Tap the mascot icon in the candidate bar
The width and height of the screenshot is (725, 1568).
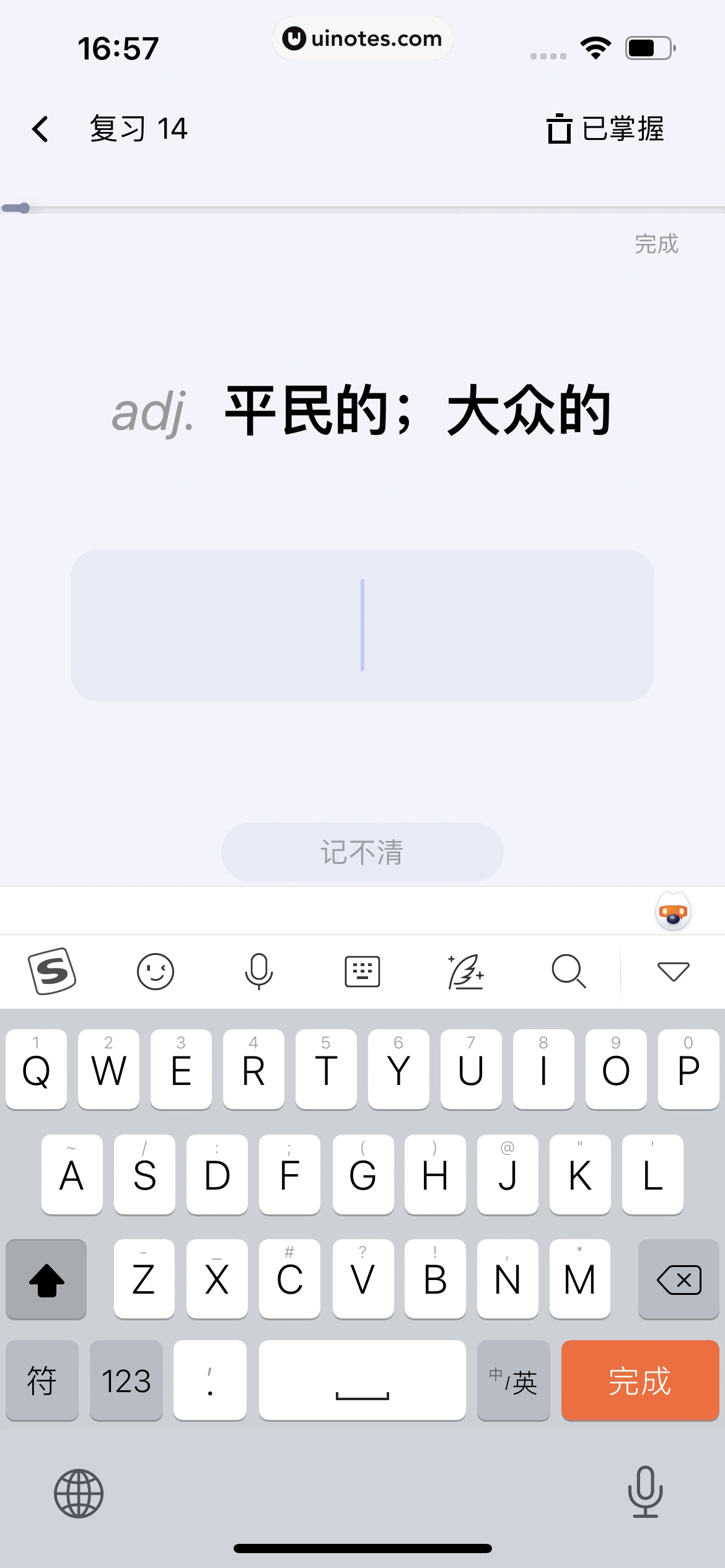tap(673, 910)
